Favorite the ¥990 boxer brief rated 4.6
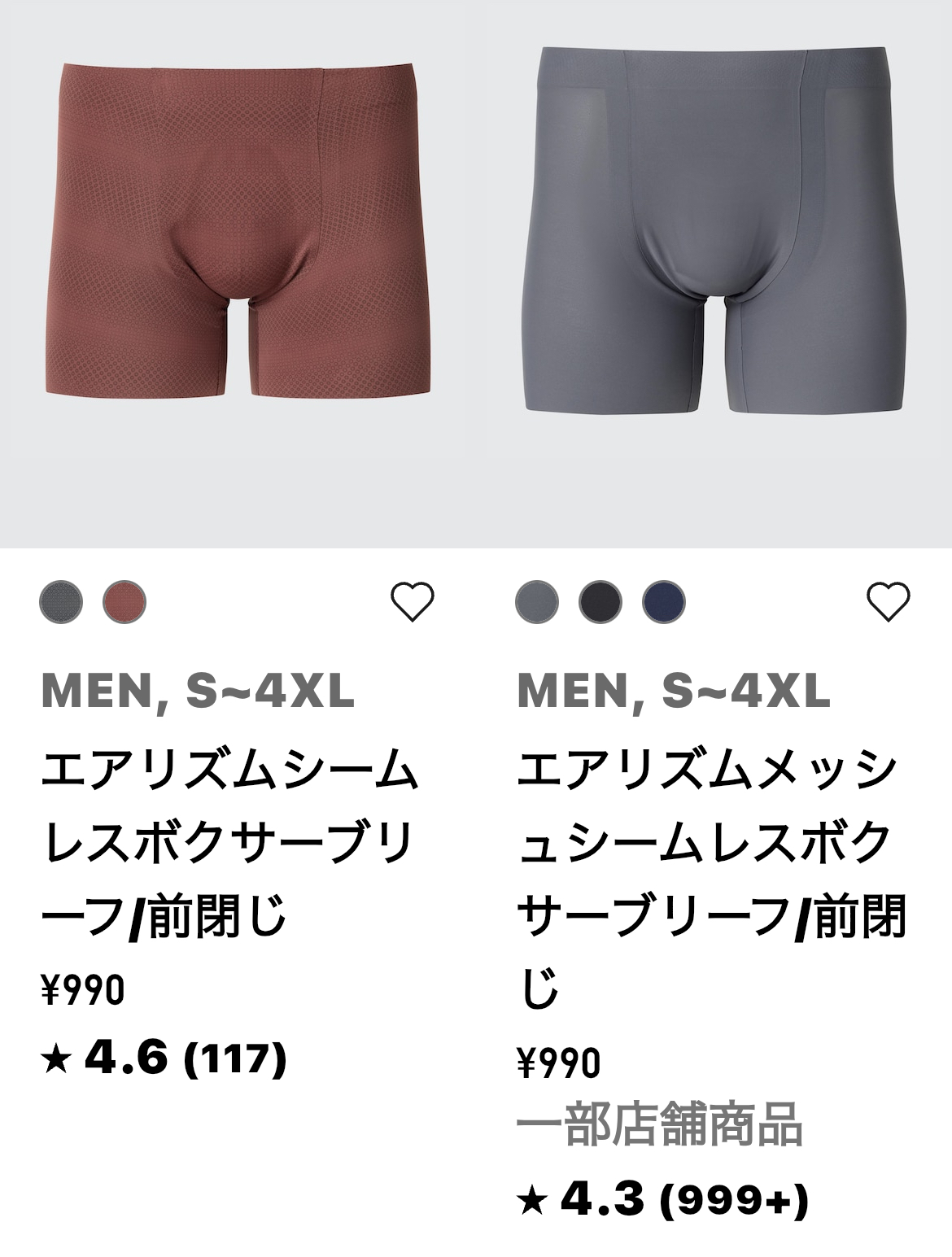This screenshot has height=1257, width=952. 413,602
